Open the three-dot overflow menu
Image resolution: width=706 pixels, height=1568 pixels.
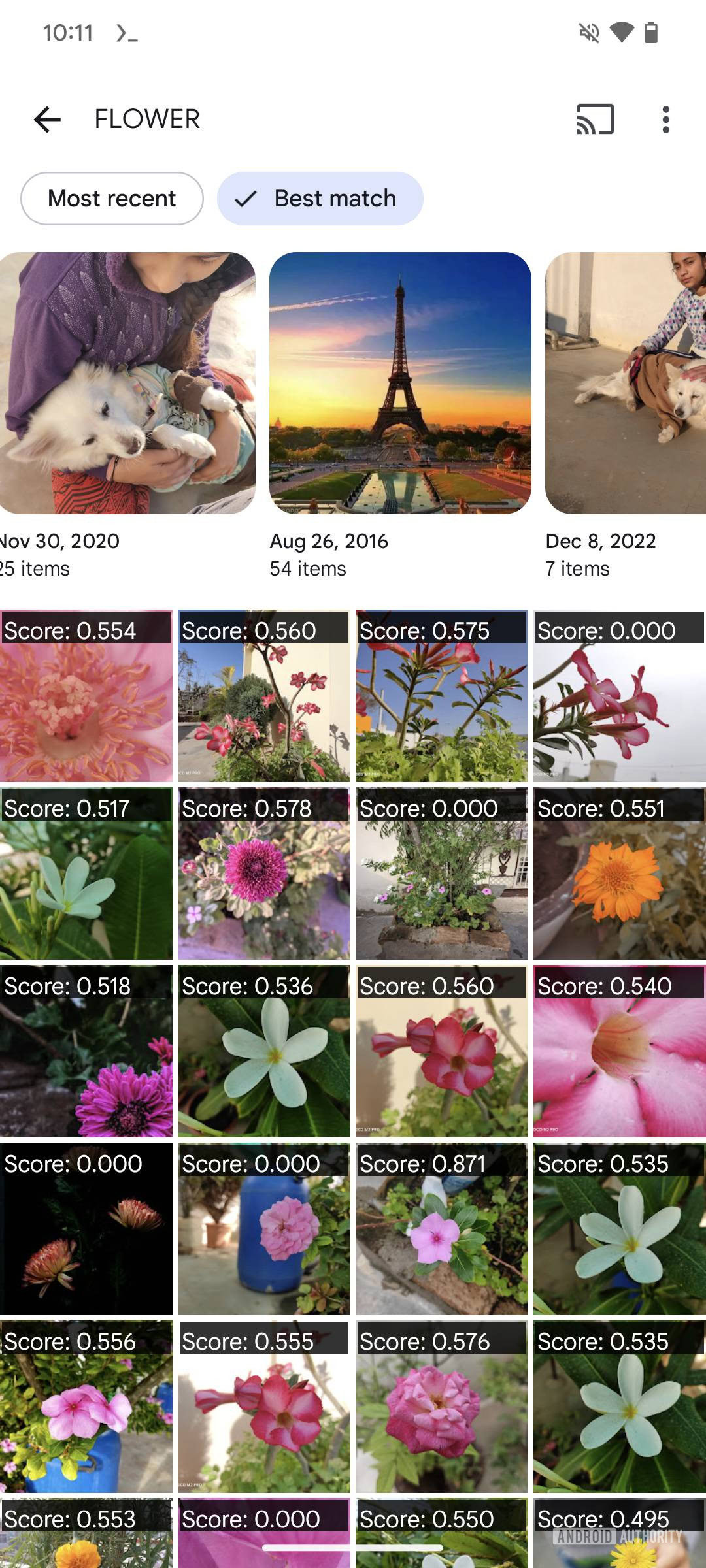(665, 120)
